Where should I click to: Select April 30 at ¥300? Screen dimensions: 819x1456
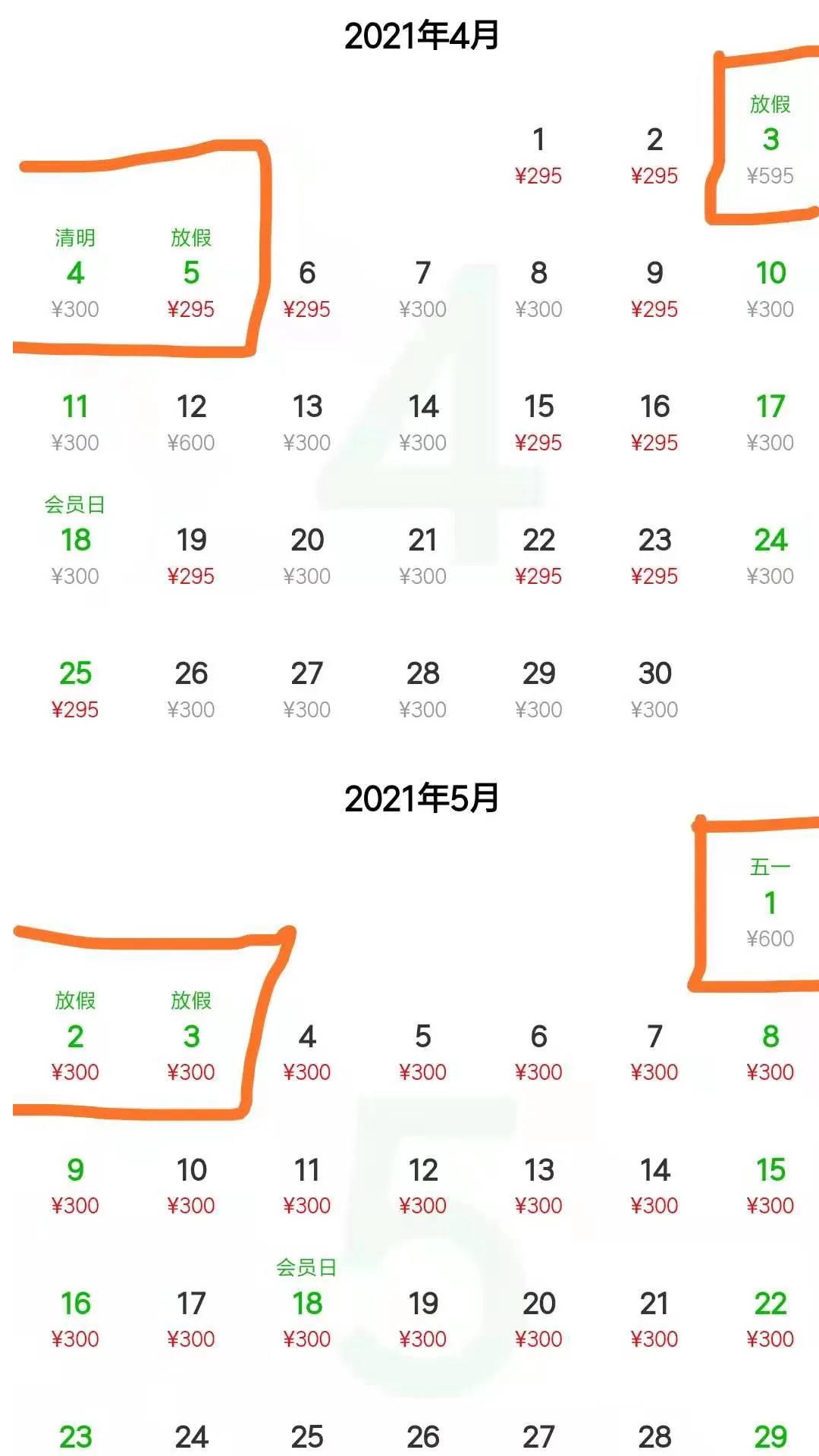(654, 689)
